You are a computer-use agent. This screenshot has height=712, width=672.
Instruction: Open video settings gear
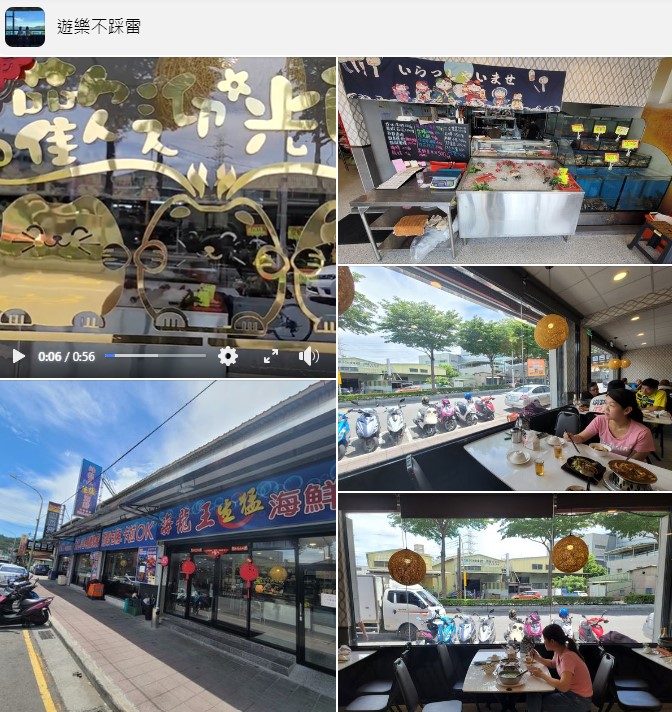point(228,356)
